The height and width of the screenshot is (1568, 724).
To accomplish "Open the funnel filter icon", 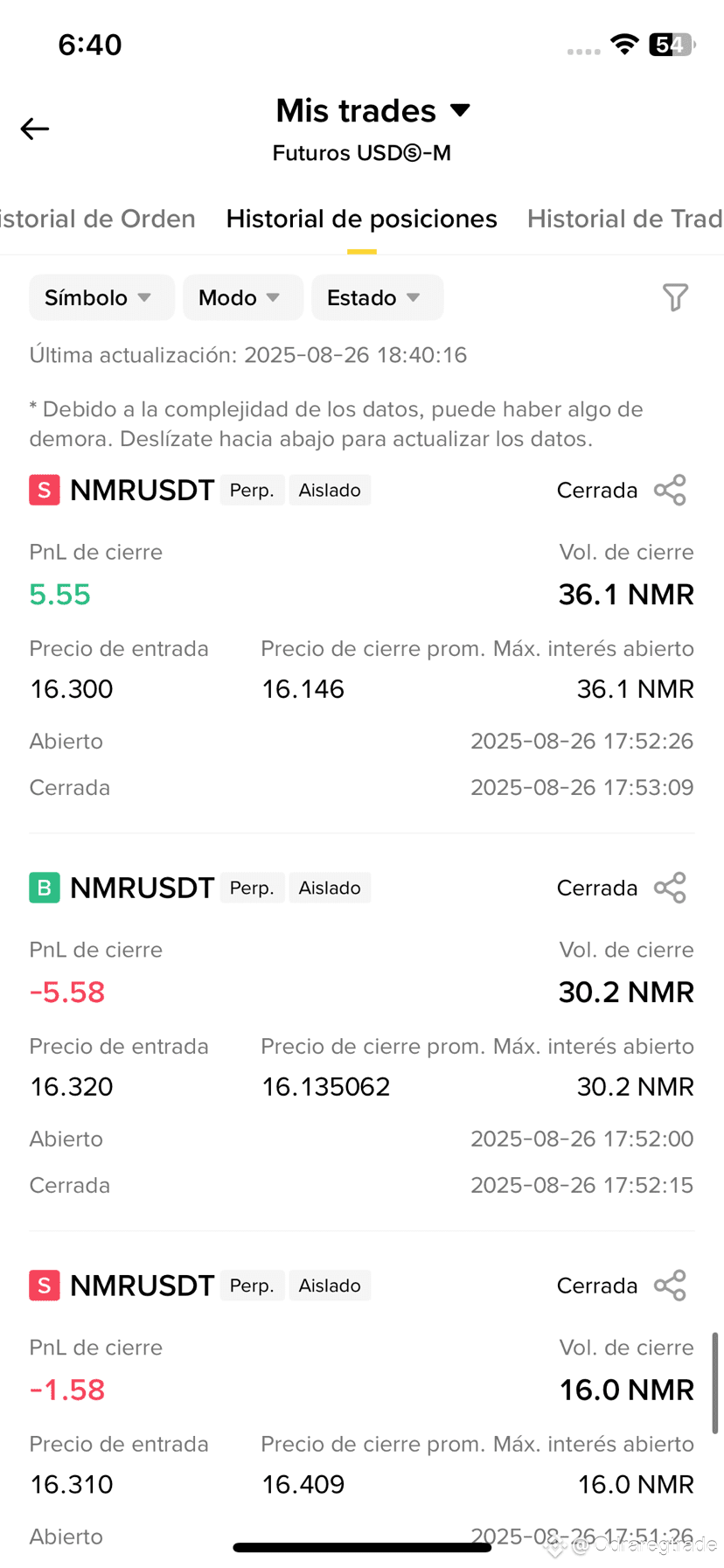I will click(x=675, y=297).
